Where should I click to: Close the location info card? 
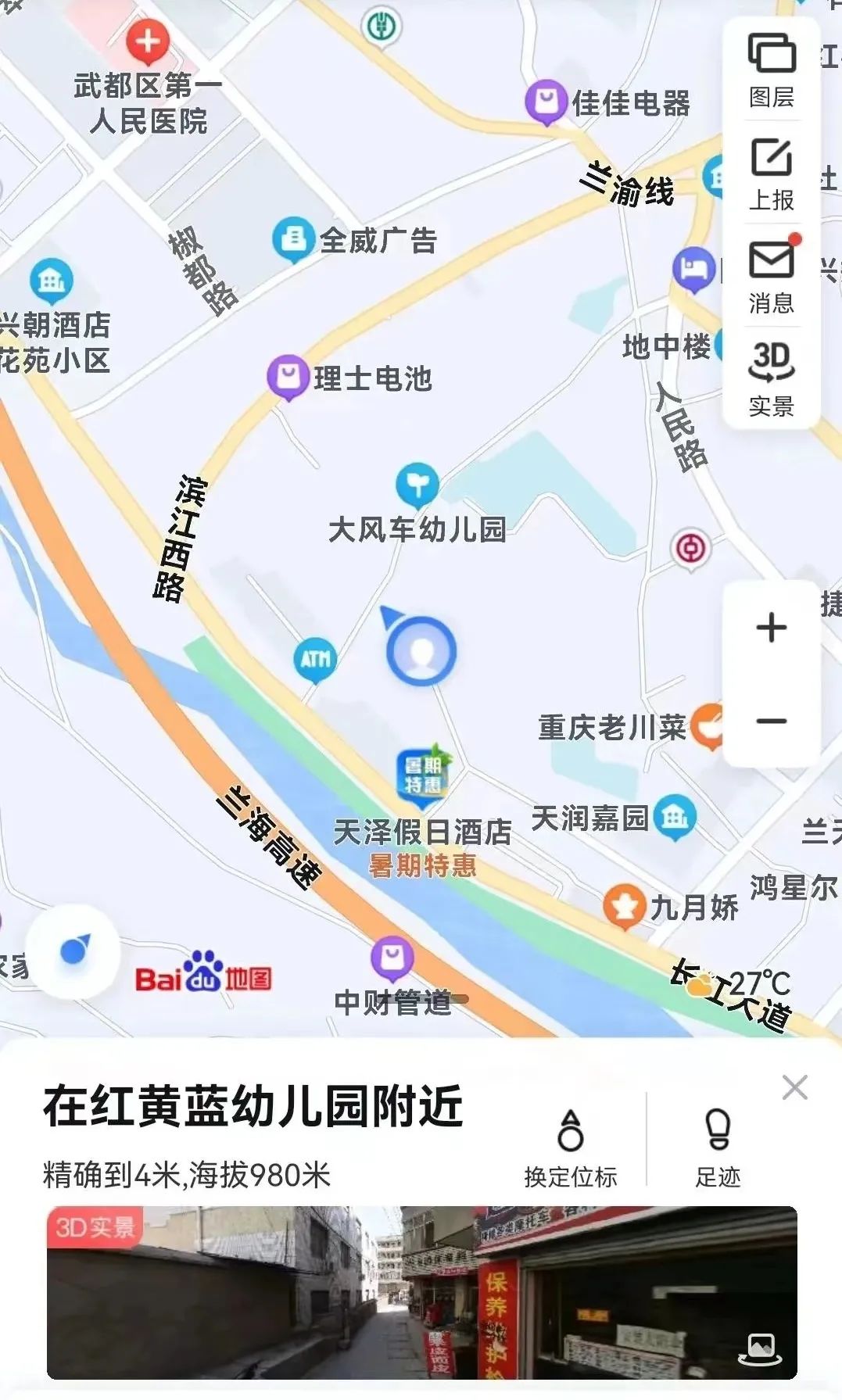[x=794, y=1087]
